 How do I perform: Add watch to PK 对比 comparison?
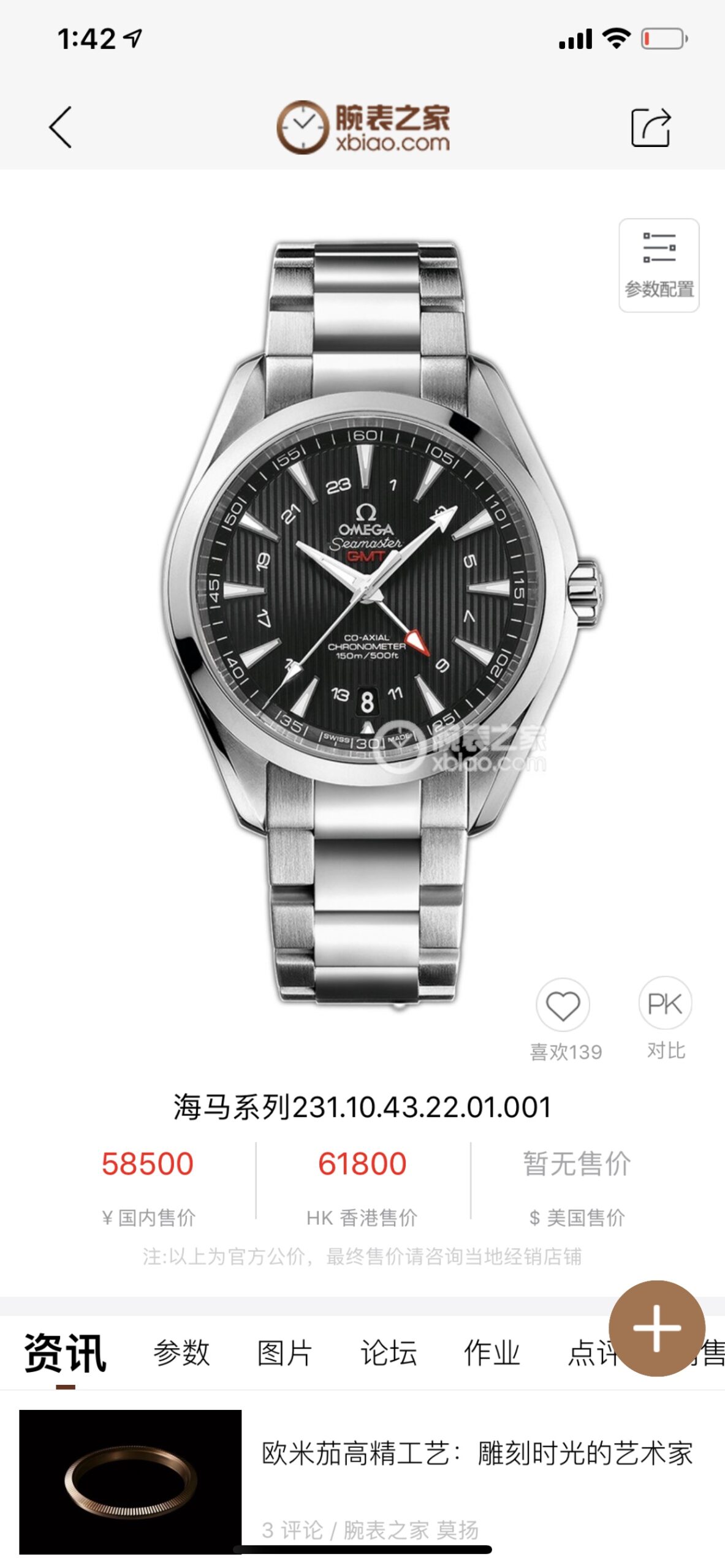tap(665, 1005)
